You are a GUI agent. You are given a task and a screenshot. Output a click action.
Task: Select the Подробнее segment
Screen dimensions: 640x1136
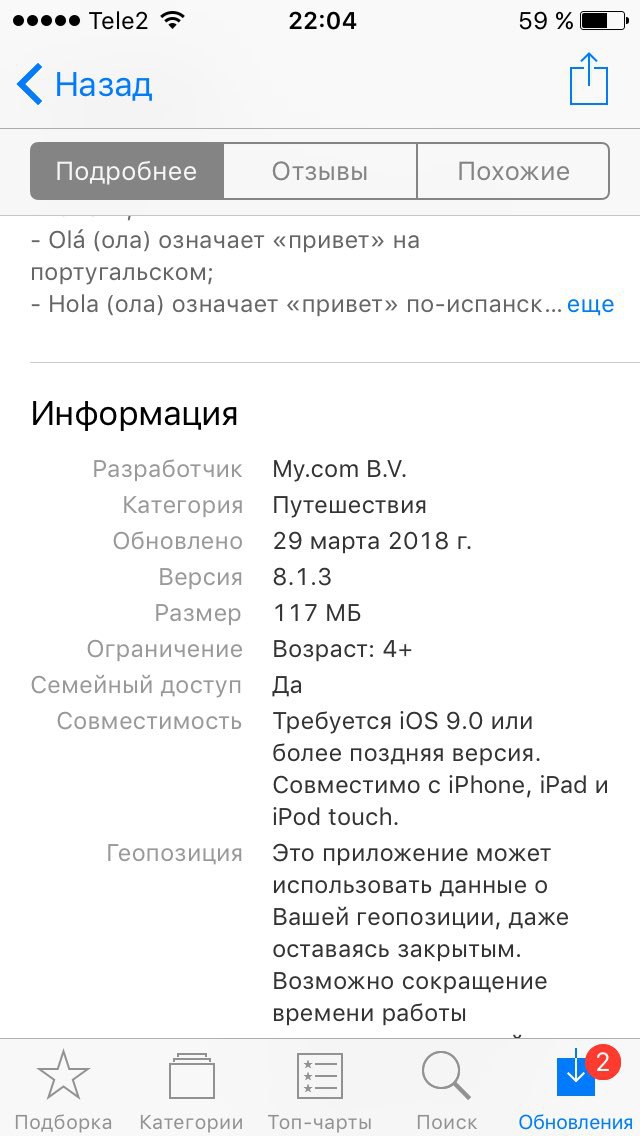127,171
